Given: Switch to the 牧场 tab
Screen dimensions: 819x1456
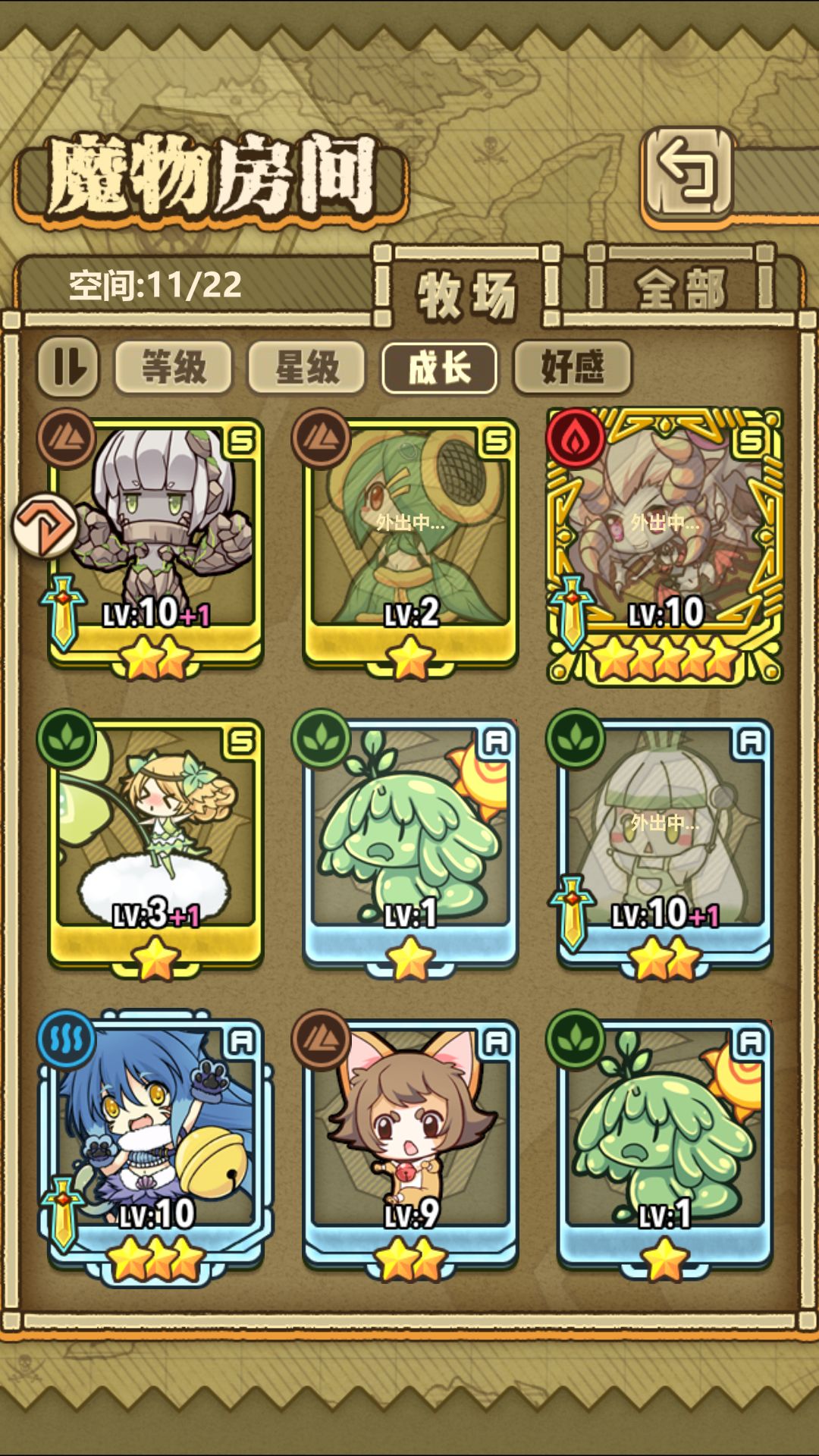Looking at the screenshot, I should (467, 293).
